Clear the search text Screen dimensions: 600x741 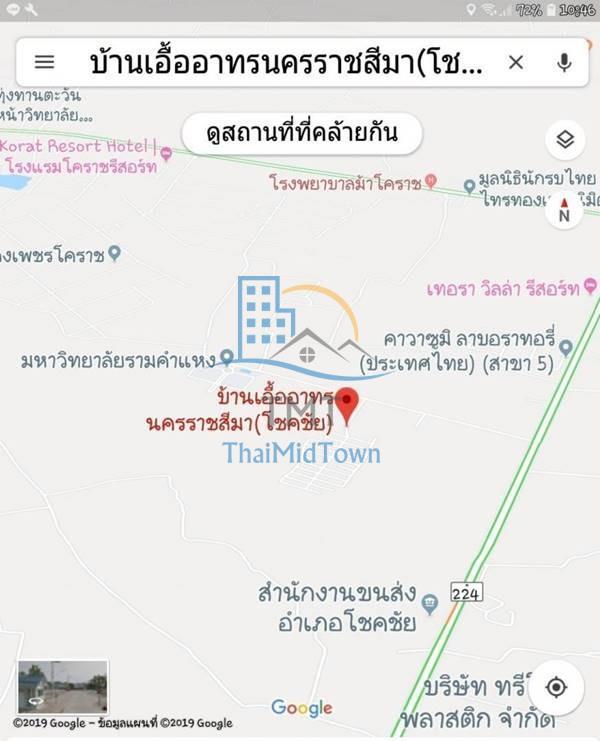click(516, 62)
